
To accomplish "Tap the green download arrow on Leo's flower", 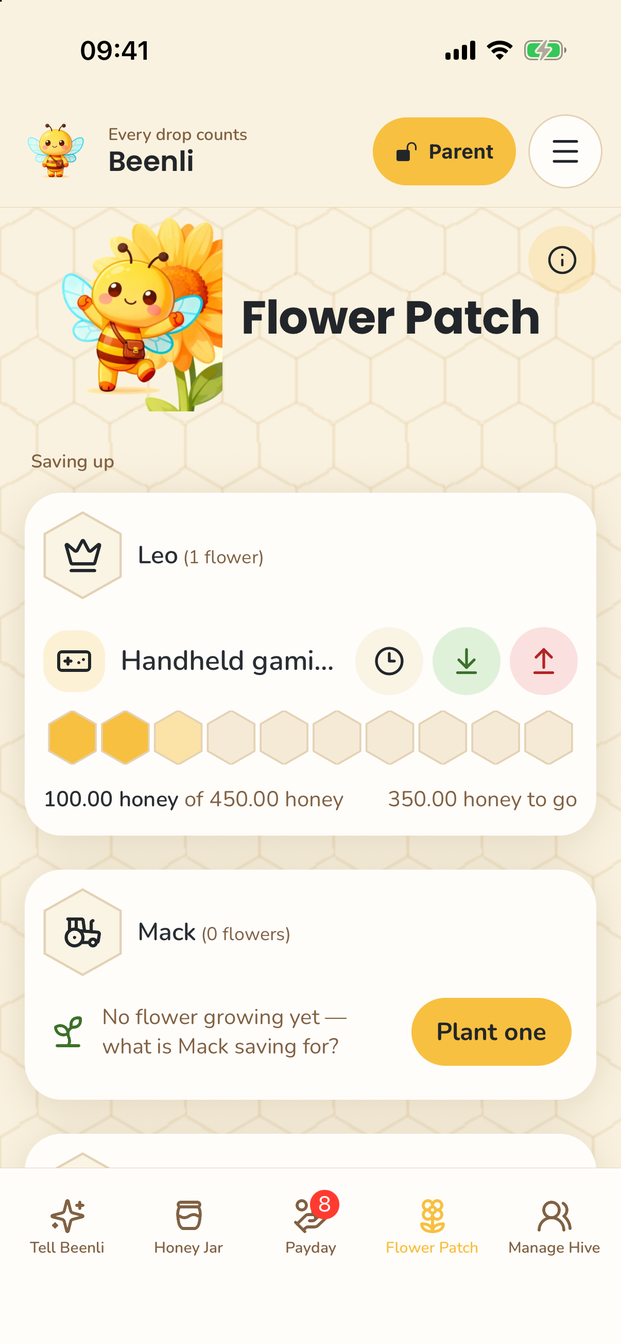I will pos(466,661).
